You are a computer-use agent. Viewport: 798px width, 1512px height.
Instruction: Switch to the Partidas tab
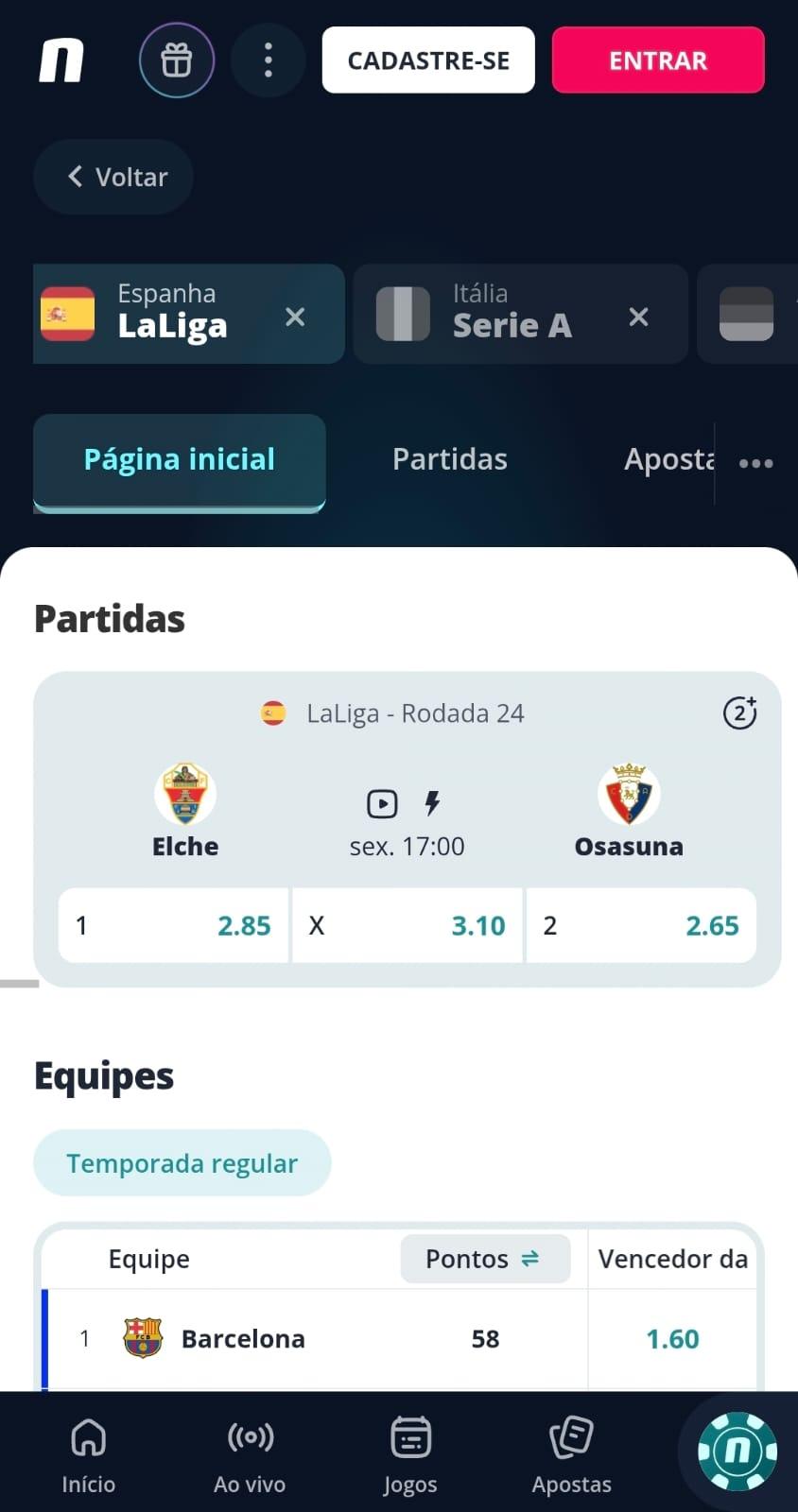[450, 459]
